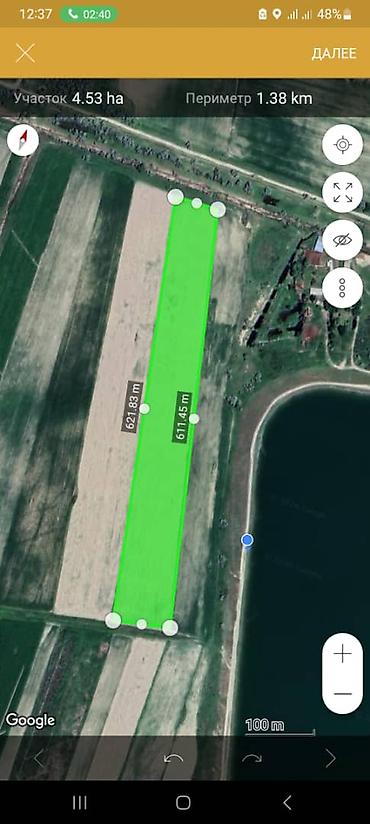Open the three-dot more options menu
Screen dimensions: 370x824
342,287
